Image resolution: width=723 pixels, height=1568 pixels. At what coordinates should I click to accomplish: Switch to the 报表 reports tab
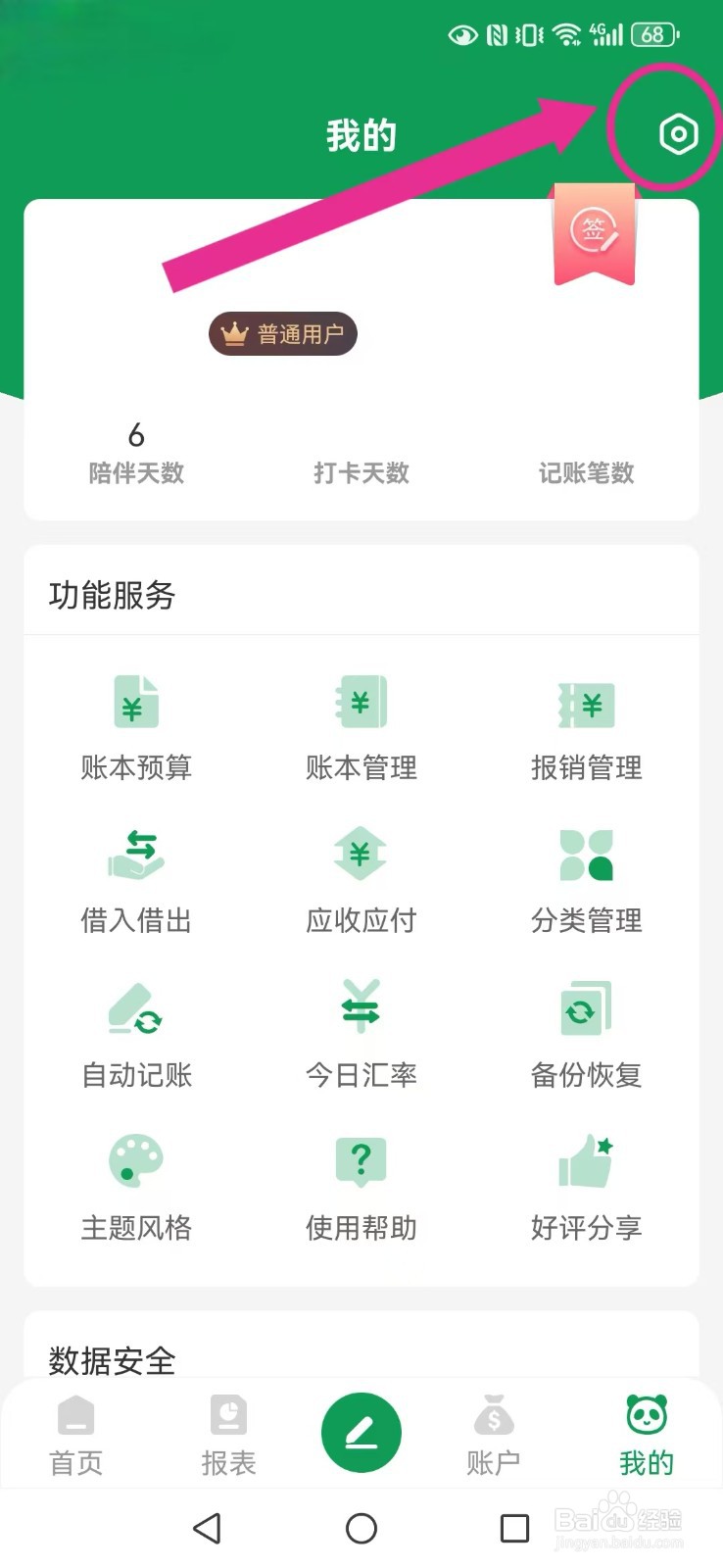point(228,1435)
